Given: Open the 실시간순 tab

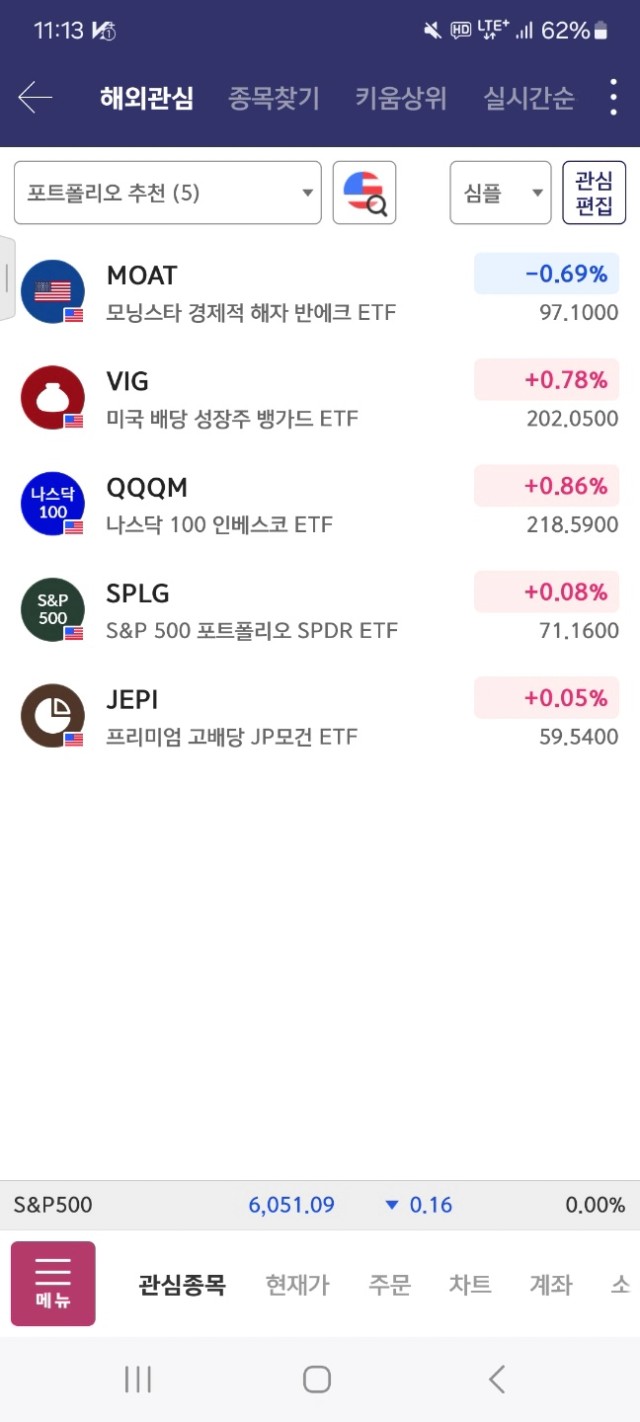Looking at the screenshot, I should [529, 98].
